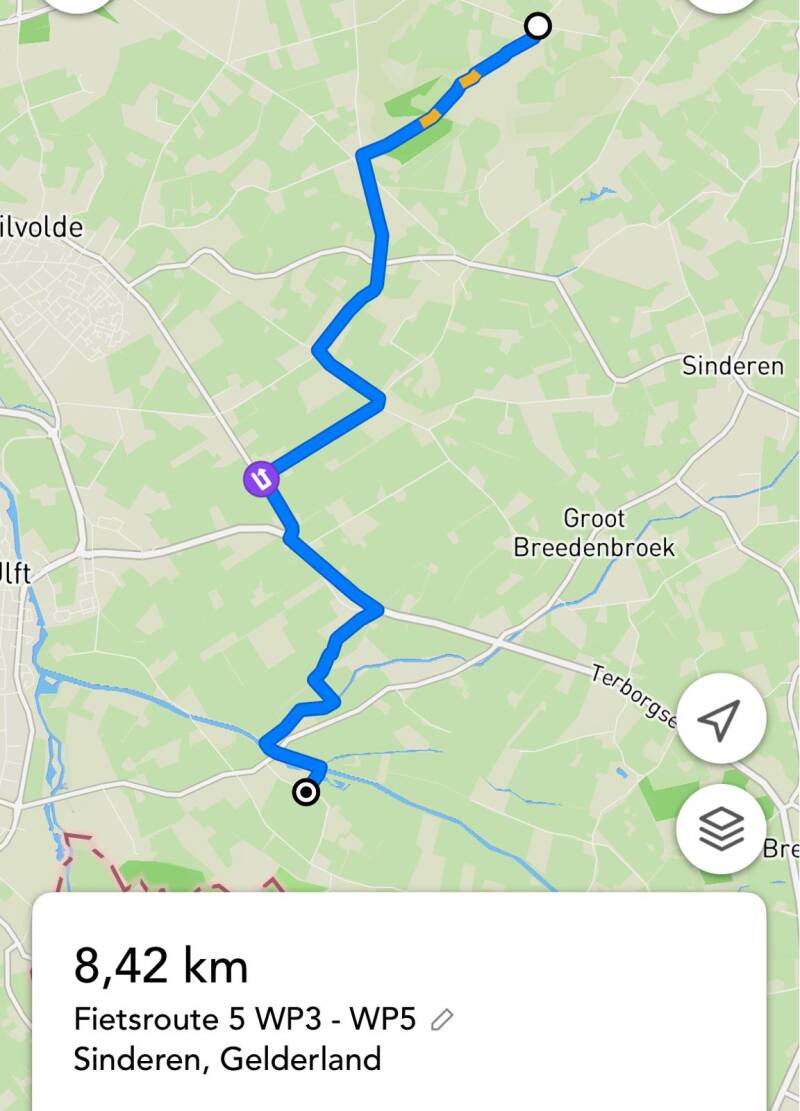This screenshot has width=800, height=1111.
Task: Edit the route name with the pencil icon
Action: pyautogui.click(x=442, y=1020)
